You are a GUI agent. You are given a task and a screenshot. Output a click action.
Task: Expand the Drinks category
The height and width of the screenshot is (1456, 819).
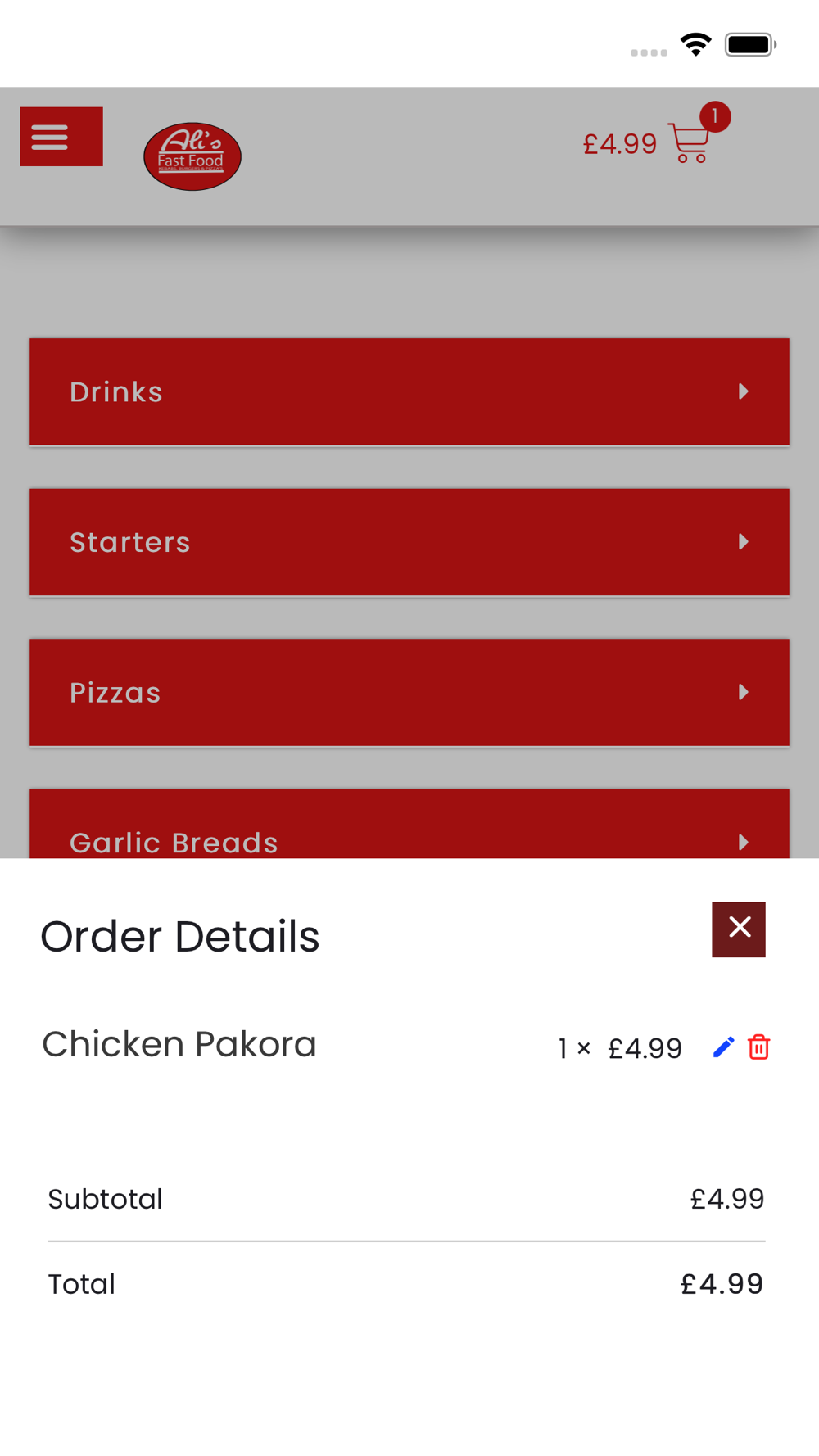point(409,391)
